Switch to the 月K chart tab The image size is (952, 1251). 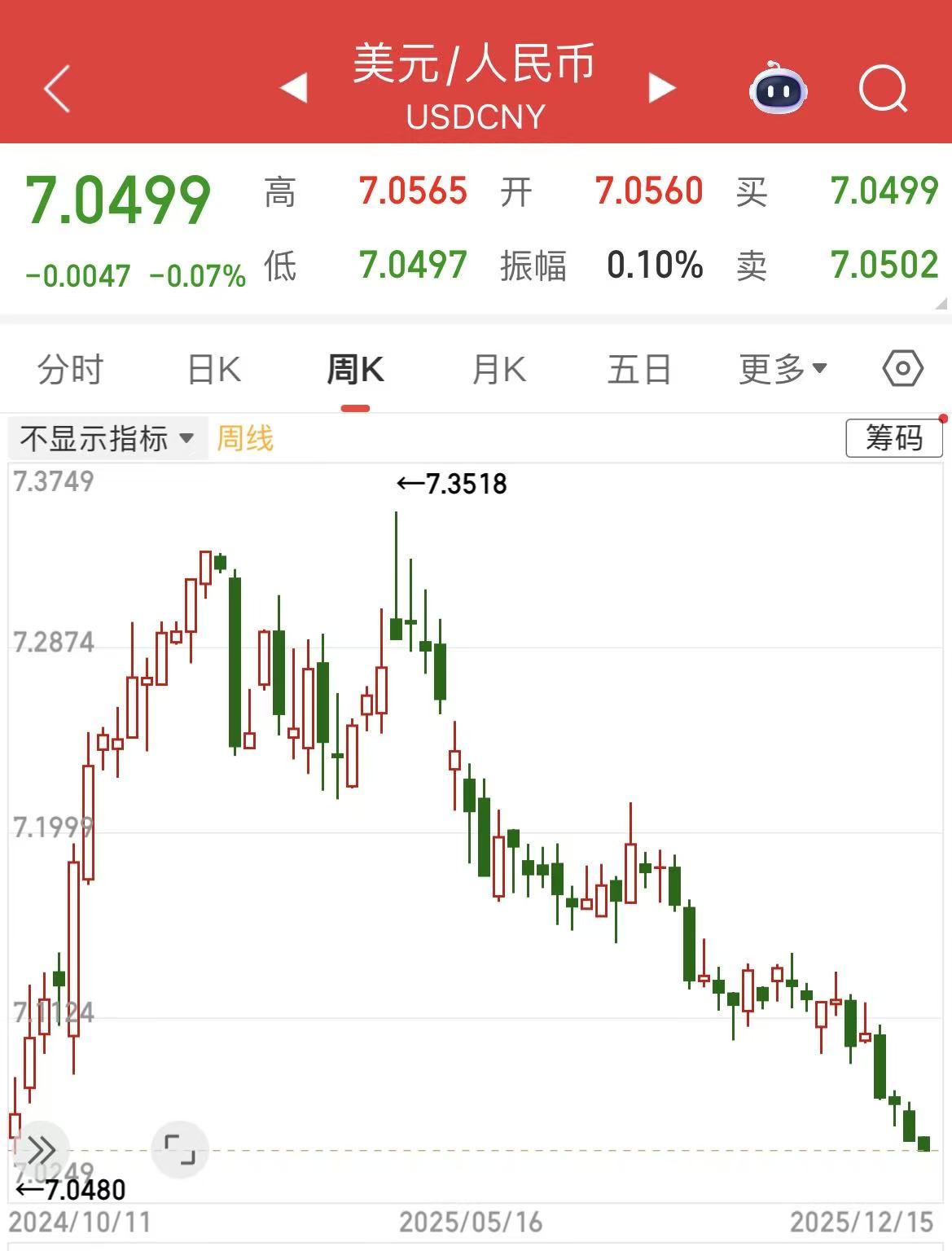[x=498, y=370]
